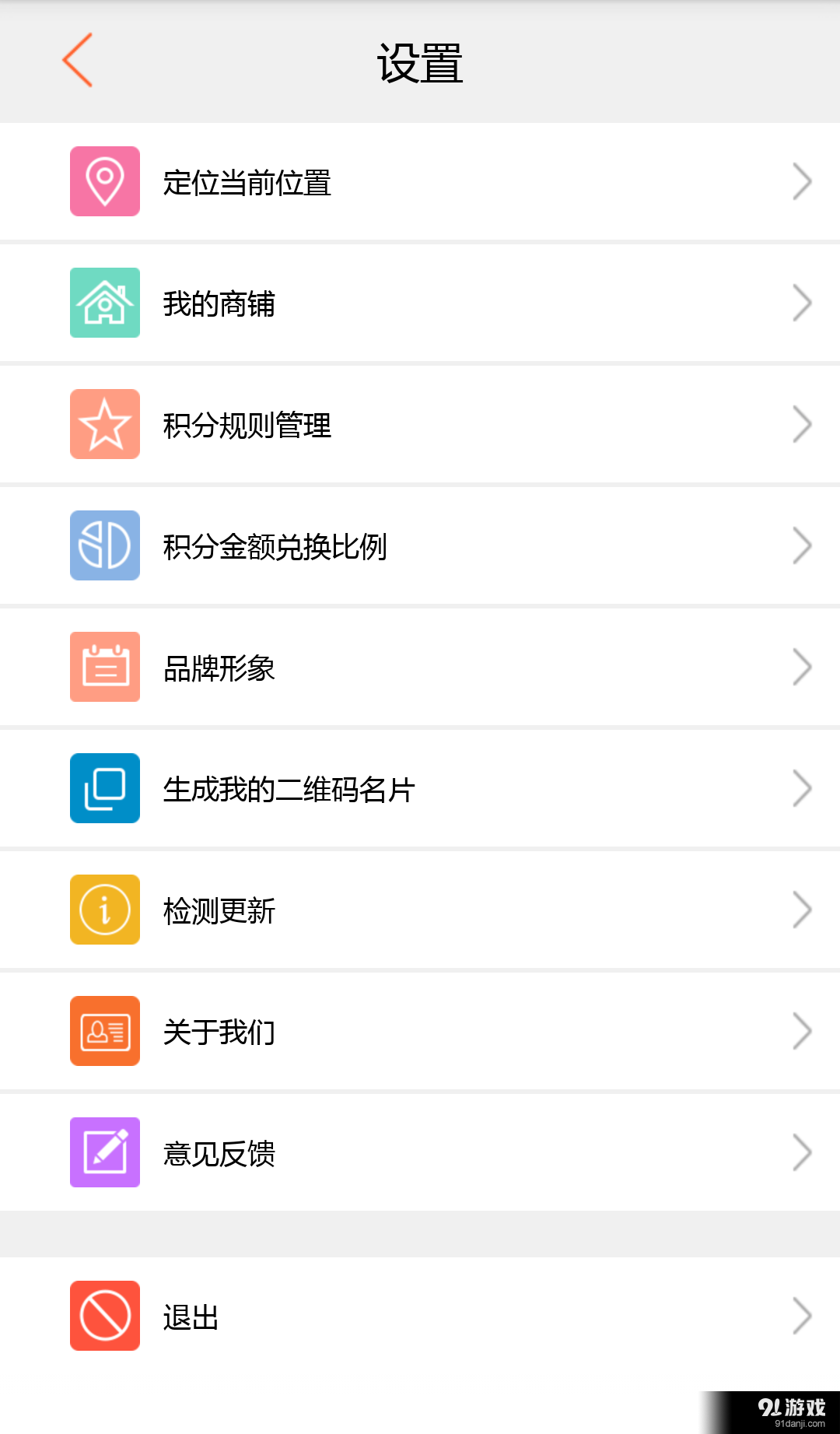This screenshot has height=1434, width=840.
Task: Click the blue pie-chart exchange ratio icon
Action: (x=104, y=545)
